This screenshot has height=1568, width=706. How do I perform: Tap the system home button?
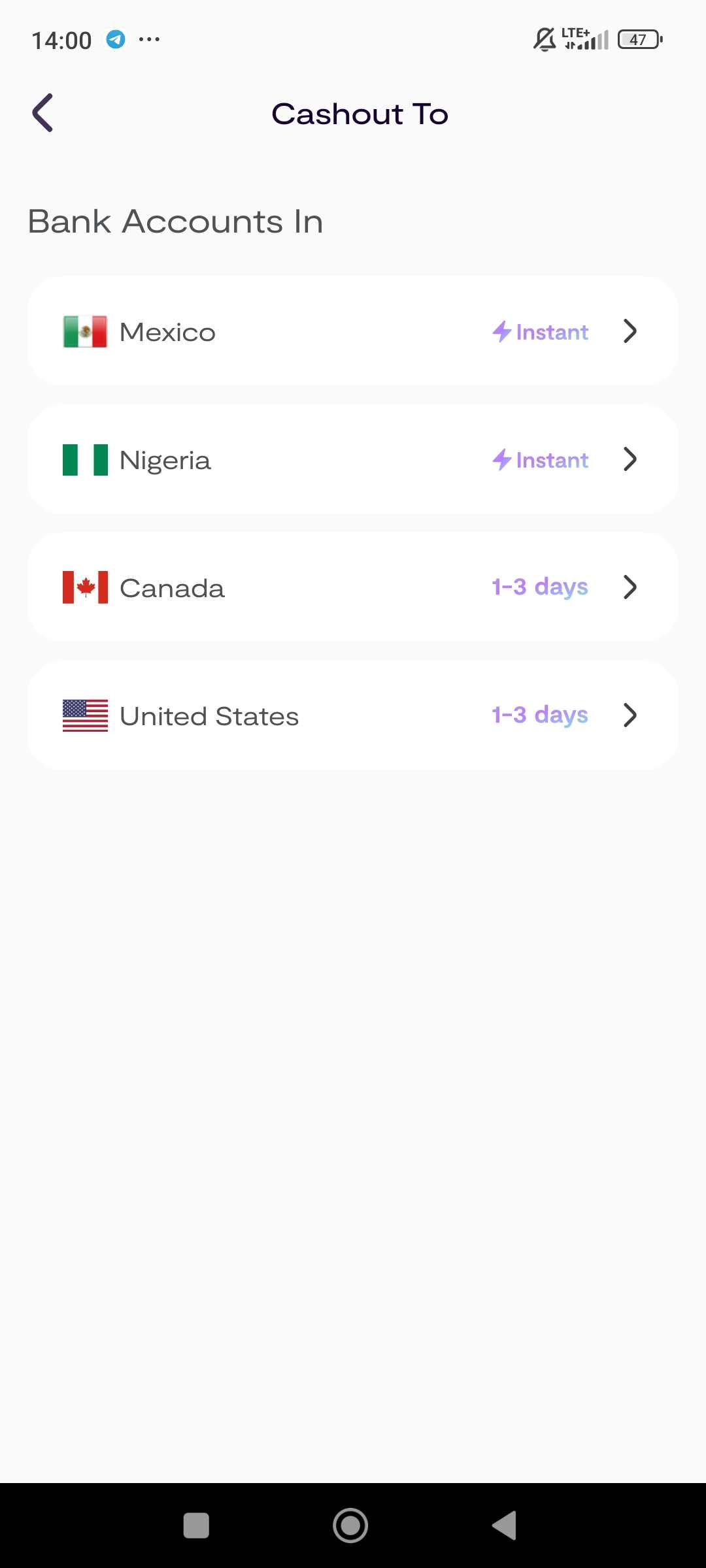pyautogui.click(x=350, y=1526)
